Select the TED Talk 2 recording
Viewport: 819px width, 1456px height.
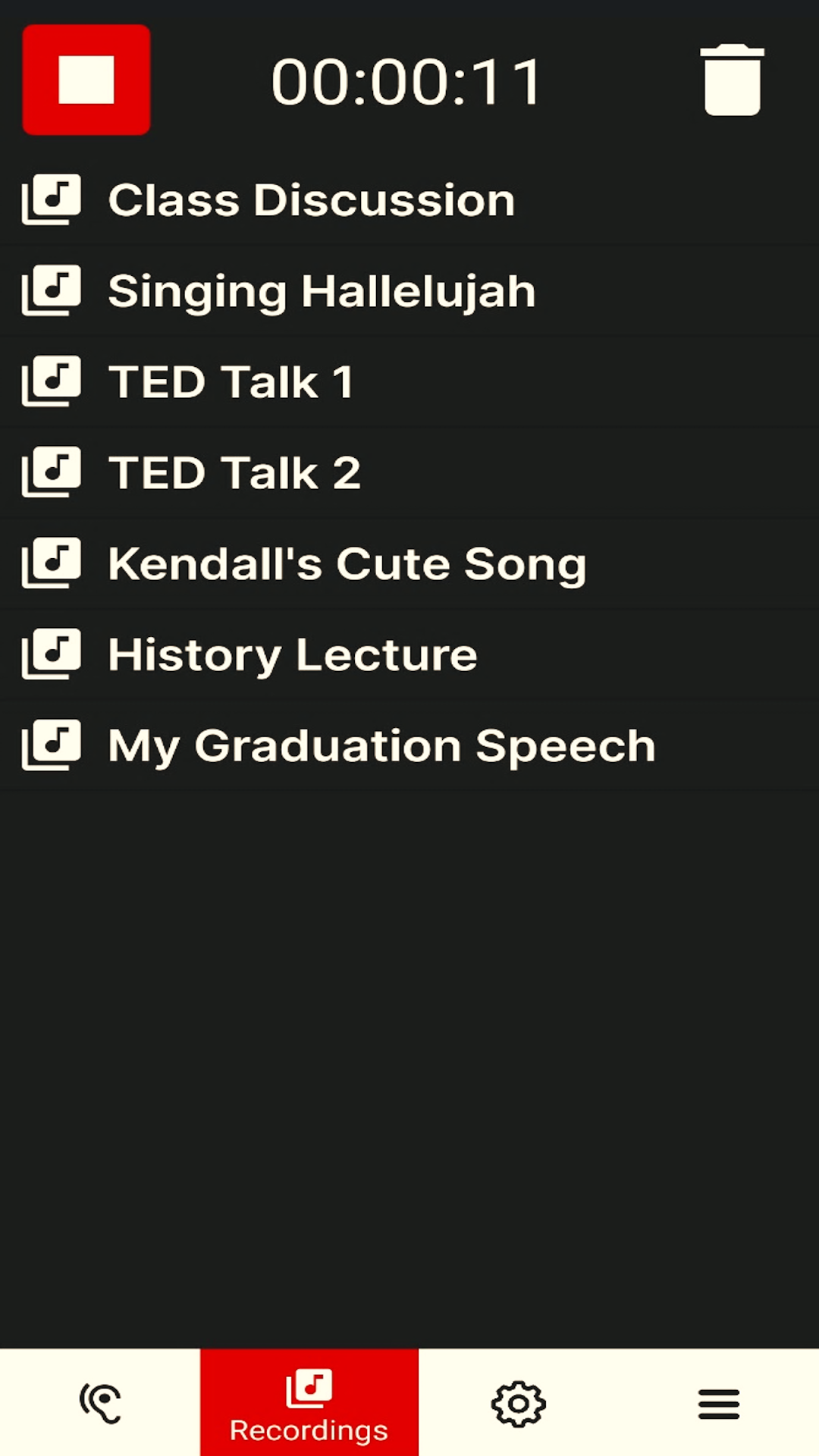pyautogui.click(x=409, y=473)
